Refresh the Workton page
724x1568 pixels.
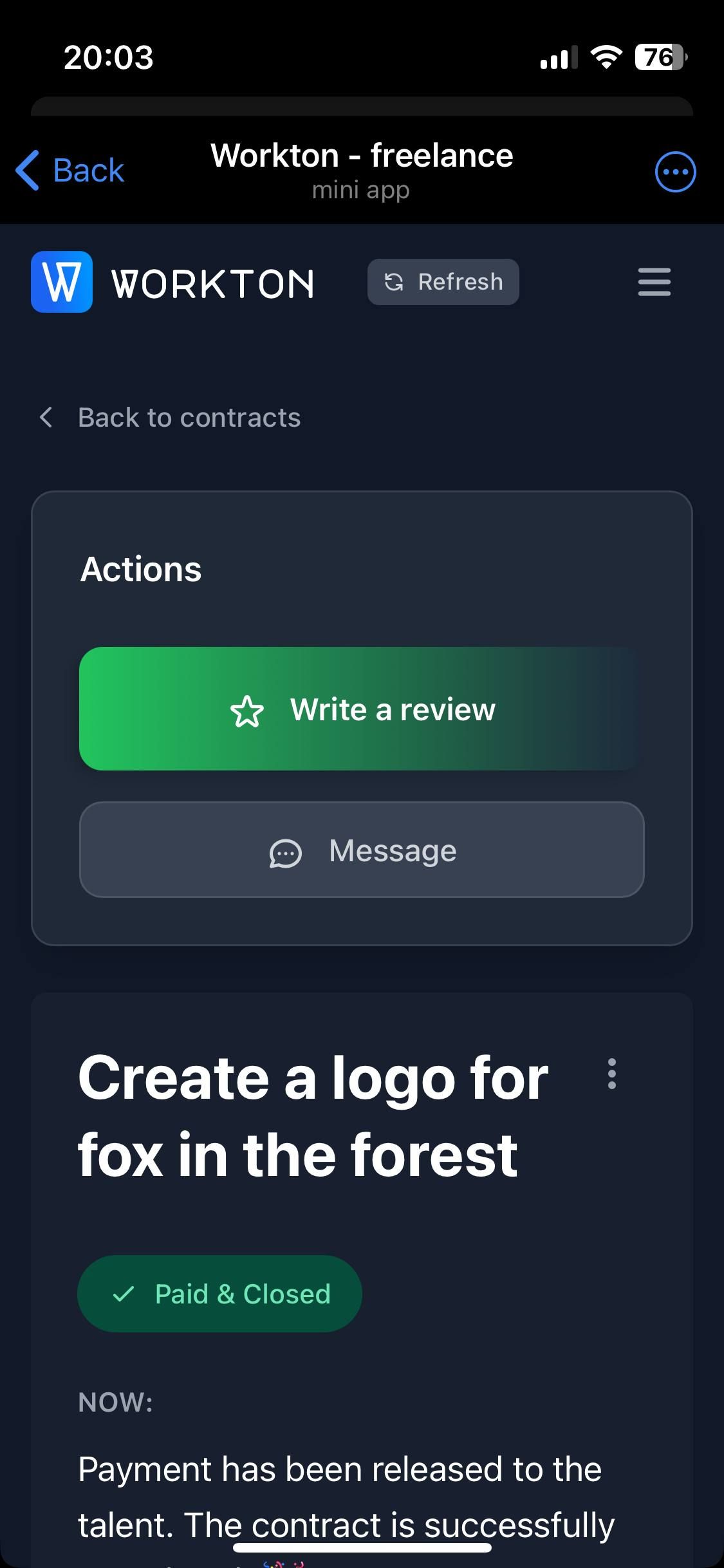tap(443, 282)
